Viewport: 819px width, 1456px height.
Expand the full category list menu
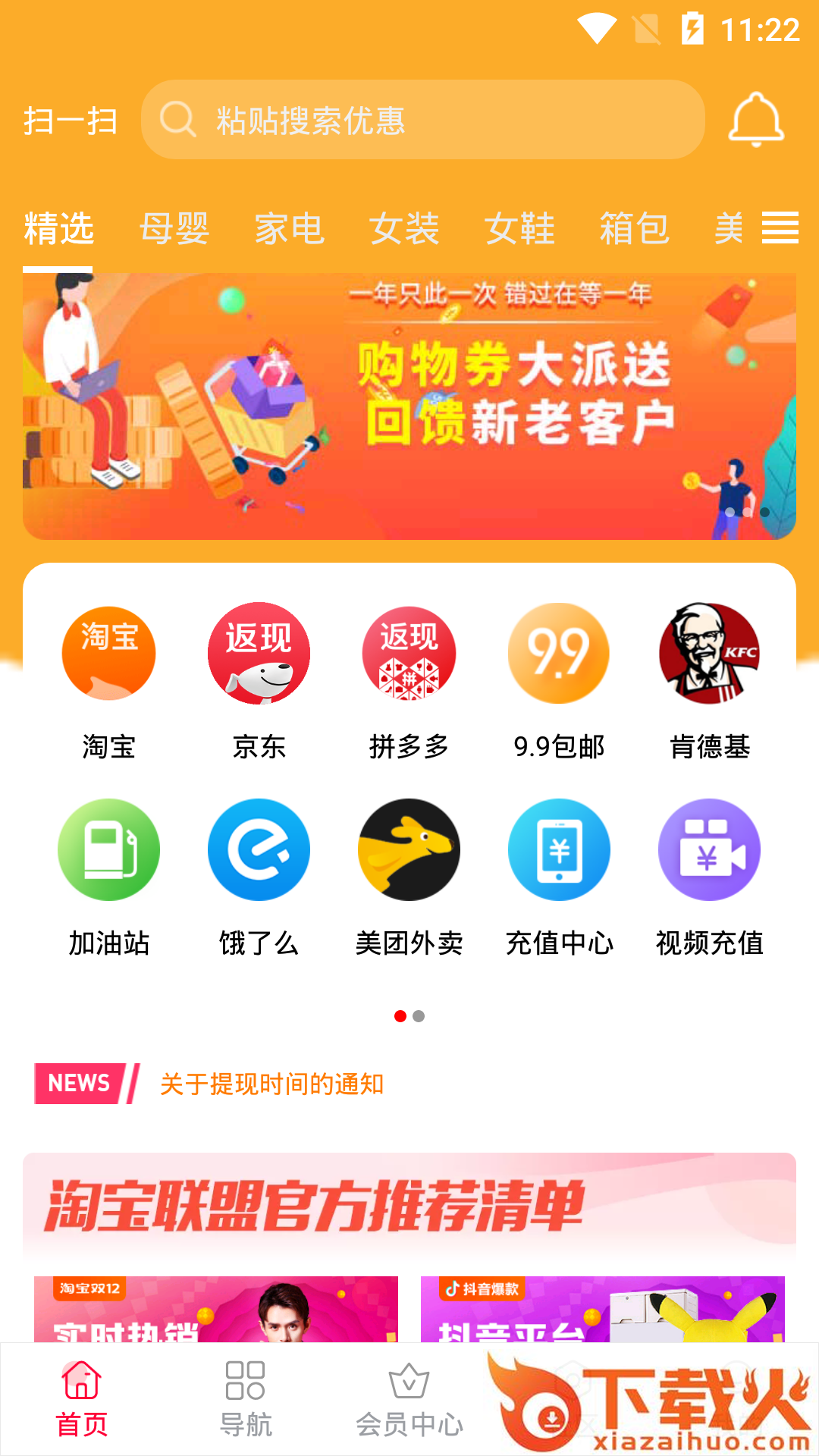click(x=780, y=227)
